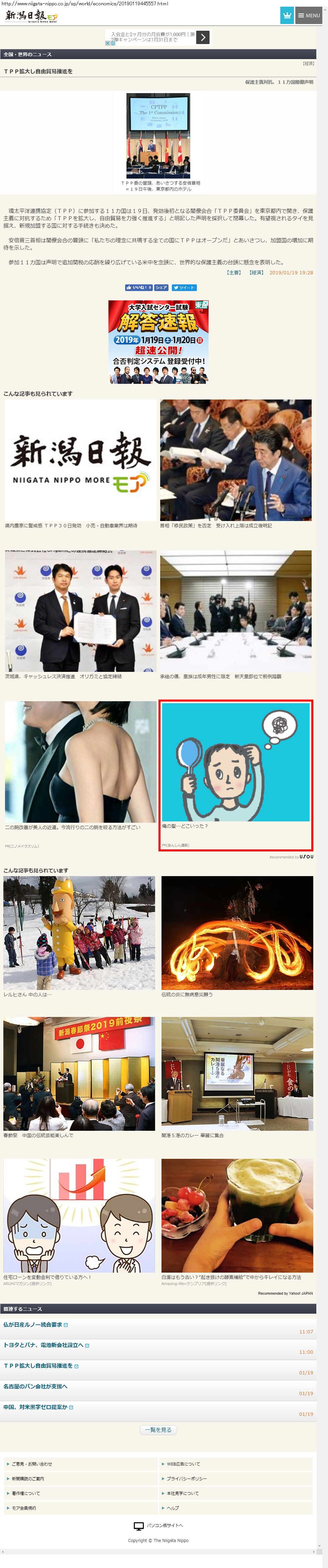This screenshot has width=328, height=1568.
Task: Open the 大学入試センター試験 解答速報 ad
Action: coord(158,342)
